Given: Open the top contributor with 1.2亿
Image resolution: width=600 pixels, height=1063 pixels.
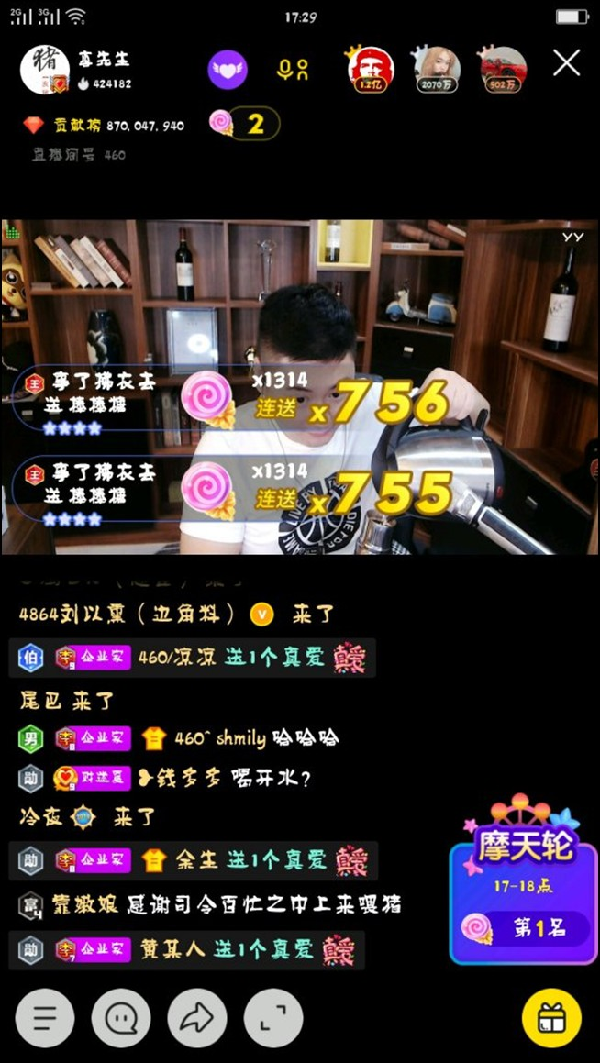Looking at the screenshot, I should [370, 69].
